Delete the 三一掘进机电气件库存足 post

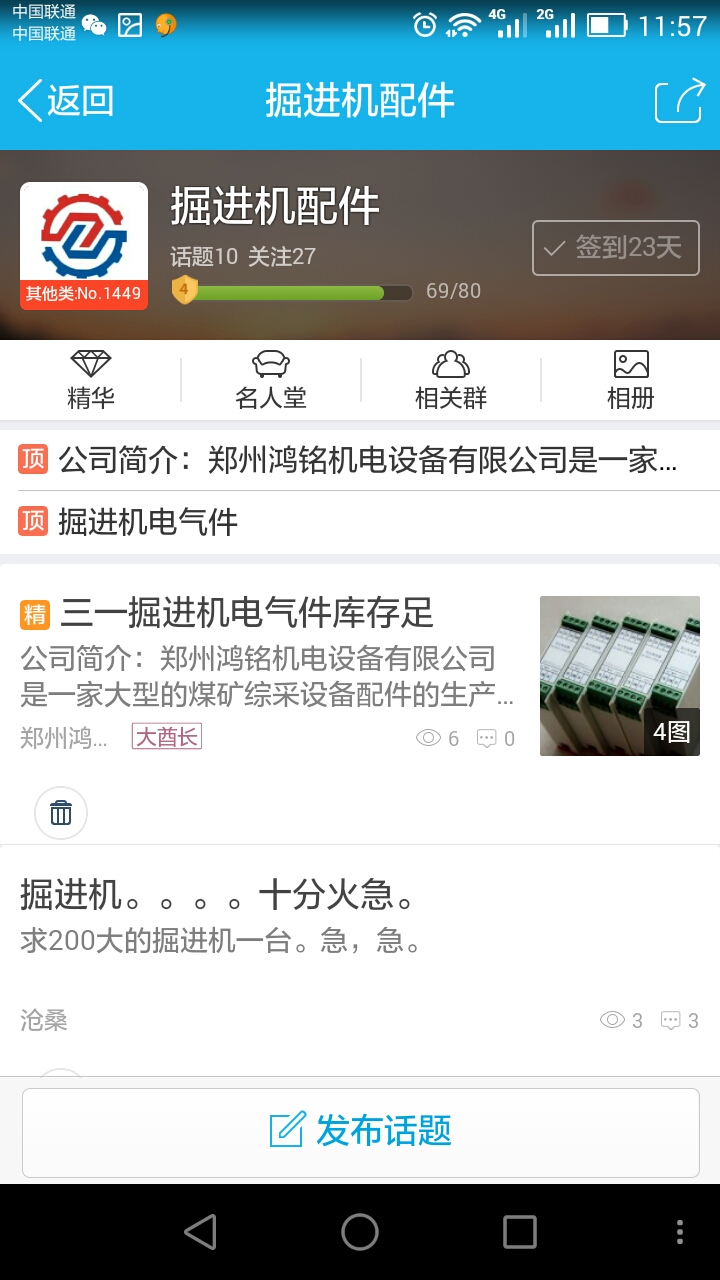(x=61, y=813)
